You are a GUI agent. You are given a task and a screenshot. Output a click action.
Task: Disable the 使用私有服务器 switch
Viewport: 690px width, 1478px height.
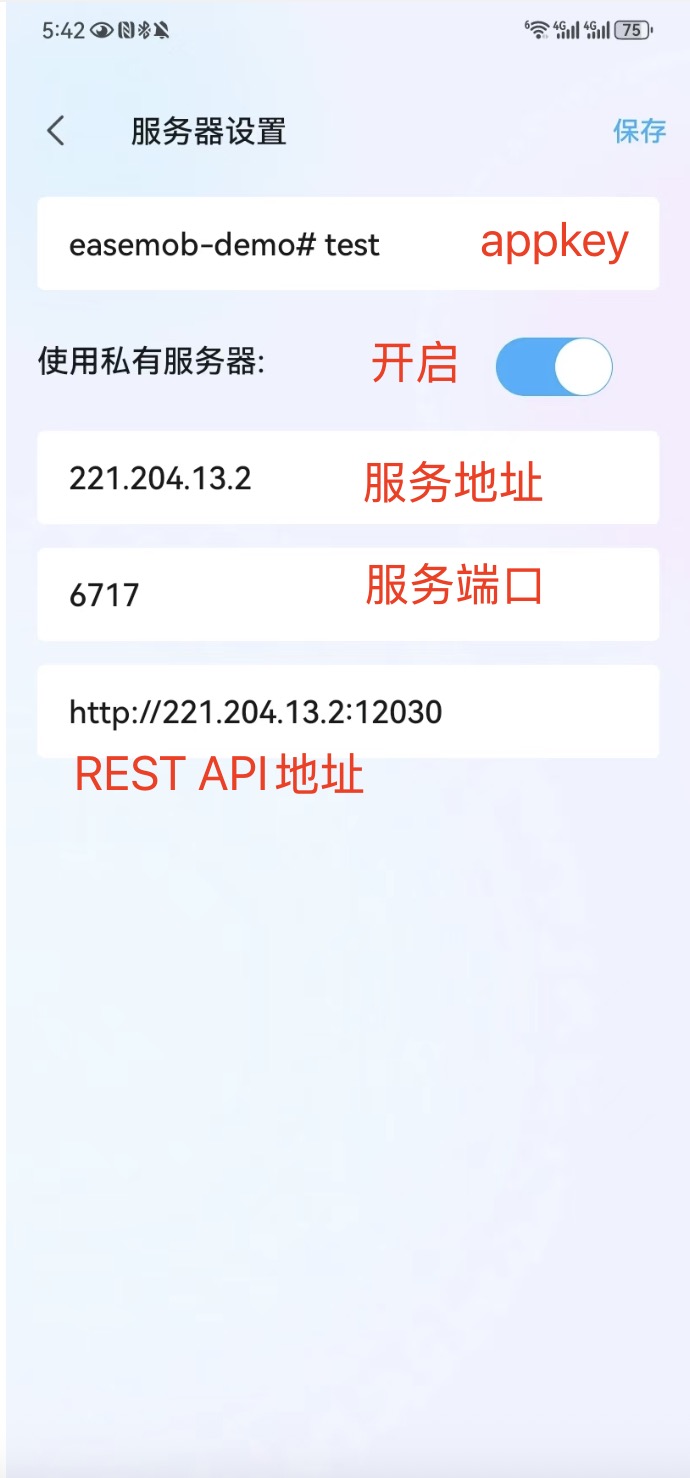[x=554, y=366]
